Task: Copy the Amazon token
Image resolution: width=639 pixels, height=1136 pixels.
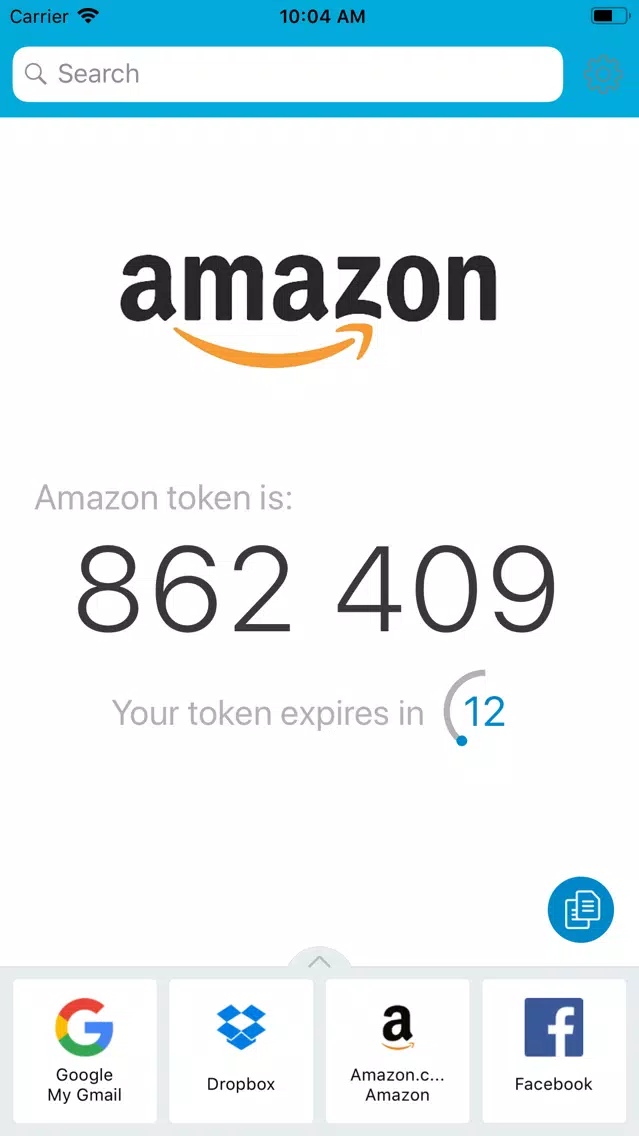Action: 581,909
